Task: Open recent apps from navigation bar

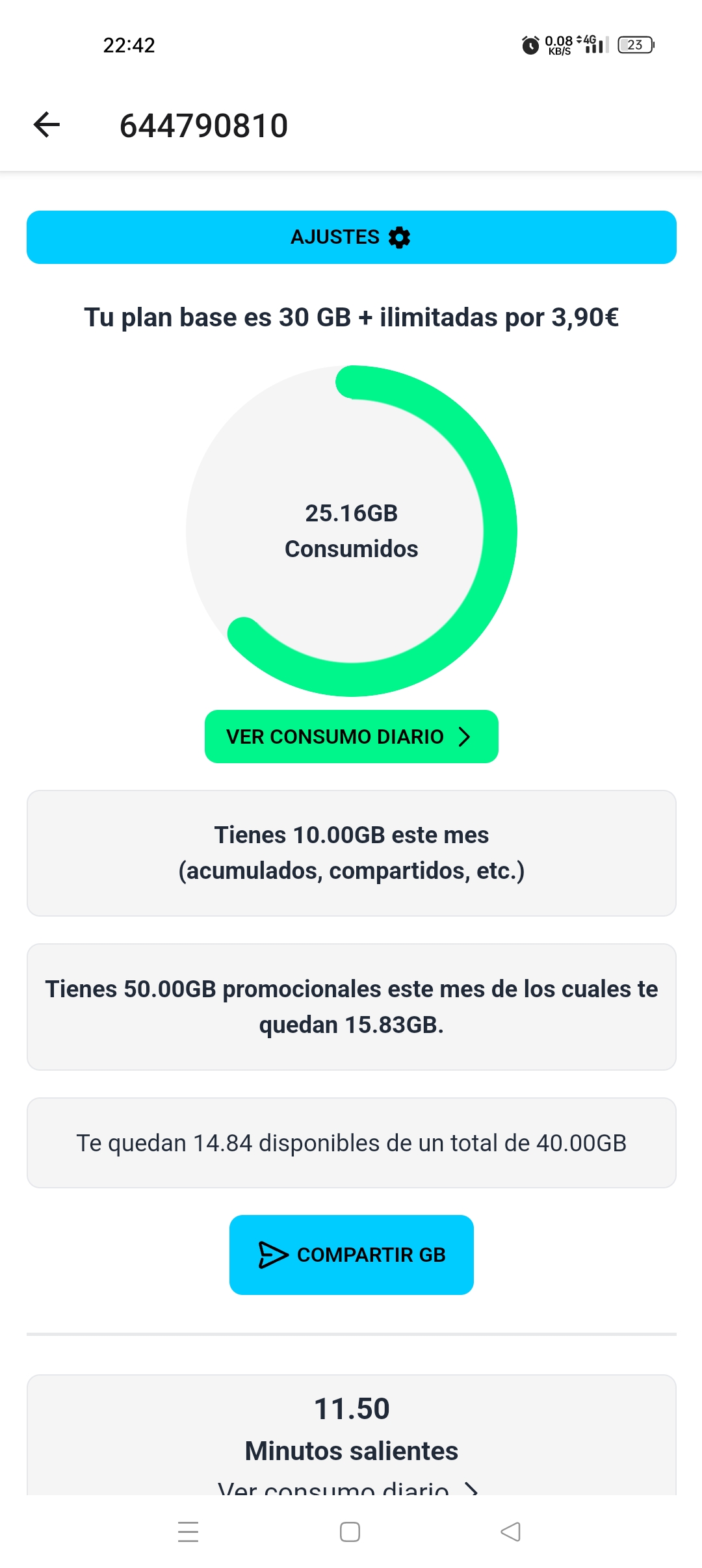Action: 188,1532
